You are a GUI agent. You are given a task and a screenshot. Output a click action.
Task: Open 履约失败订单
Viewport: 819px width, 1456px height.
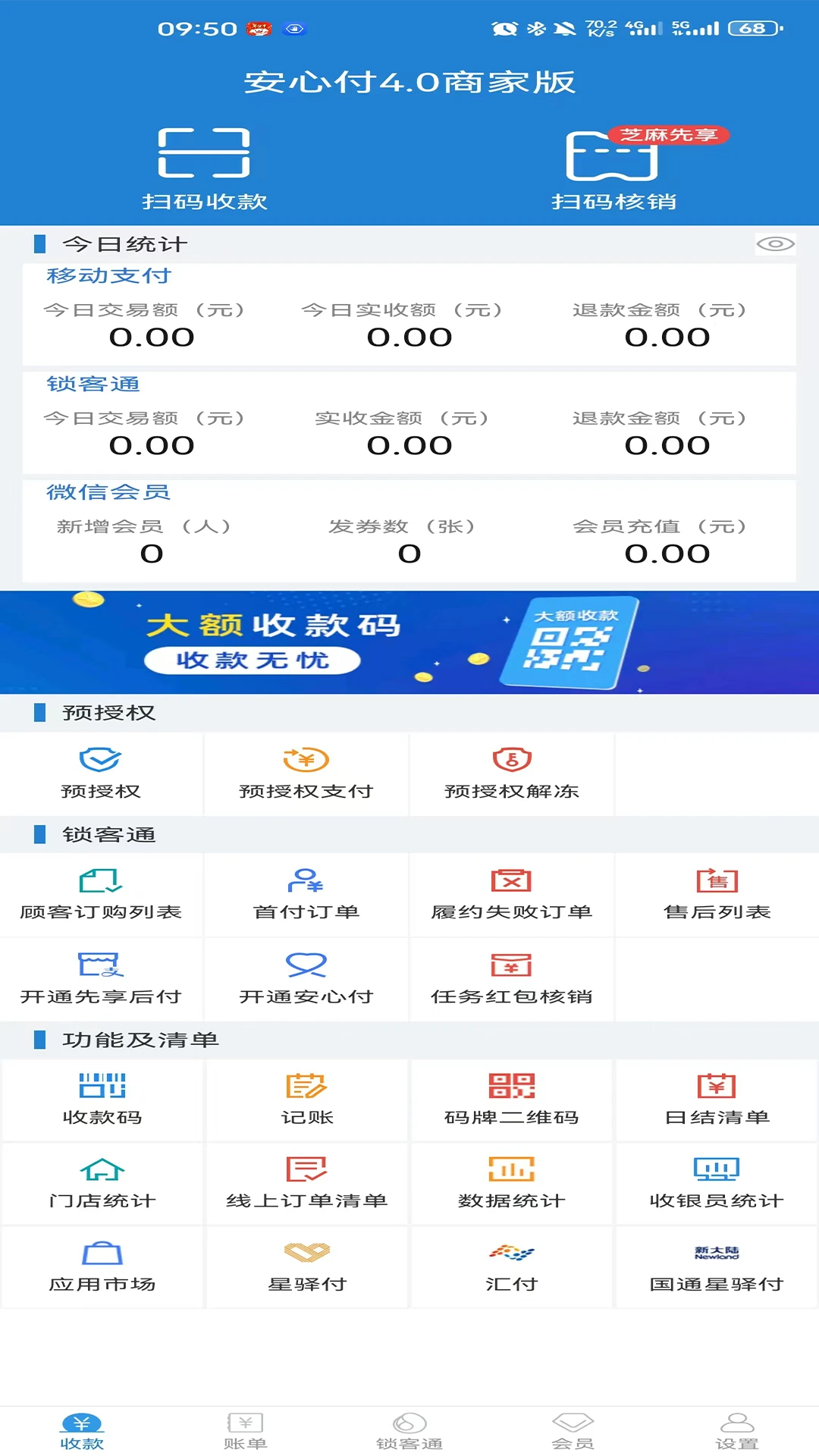[512, 895]
